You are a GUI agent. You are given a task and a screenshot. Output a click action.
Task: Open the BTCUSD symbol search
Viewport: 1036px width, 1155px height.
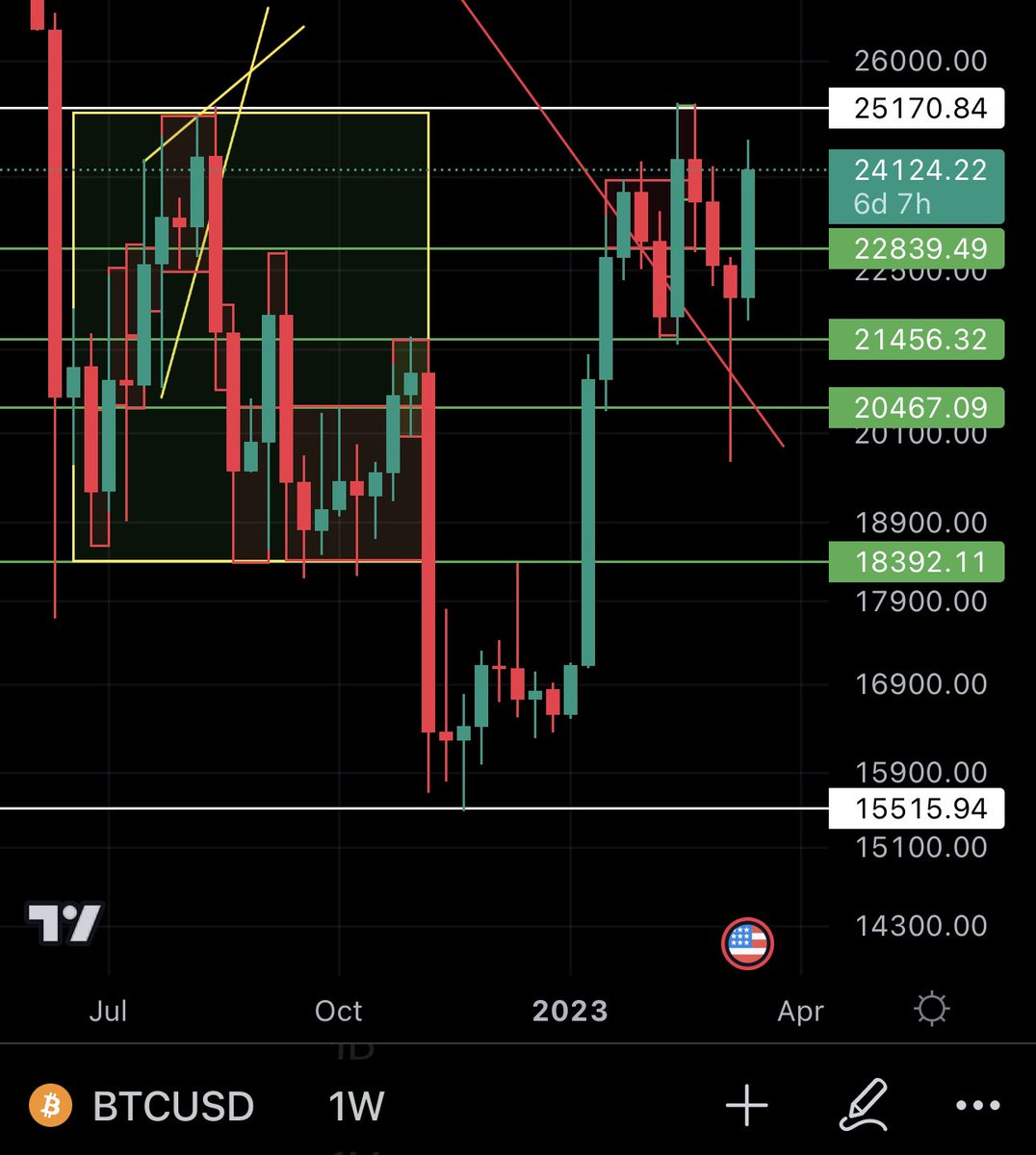[x=171, y=1107]
